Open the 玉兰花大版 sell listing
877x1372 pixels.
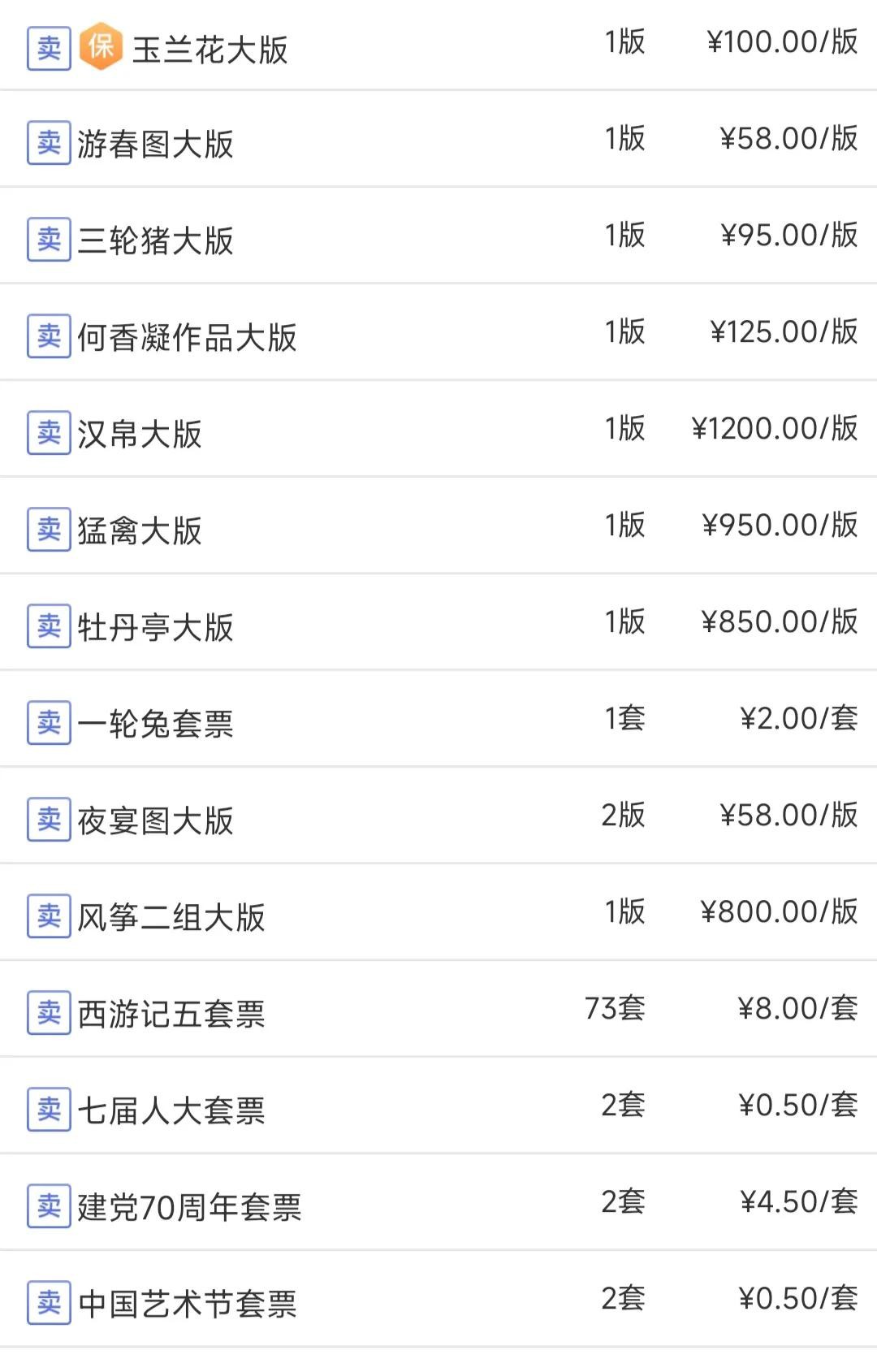click(x=210, y=49)
